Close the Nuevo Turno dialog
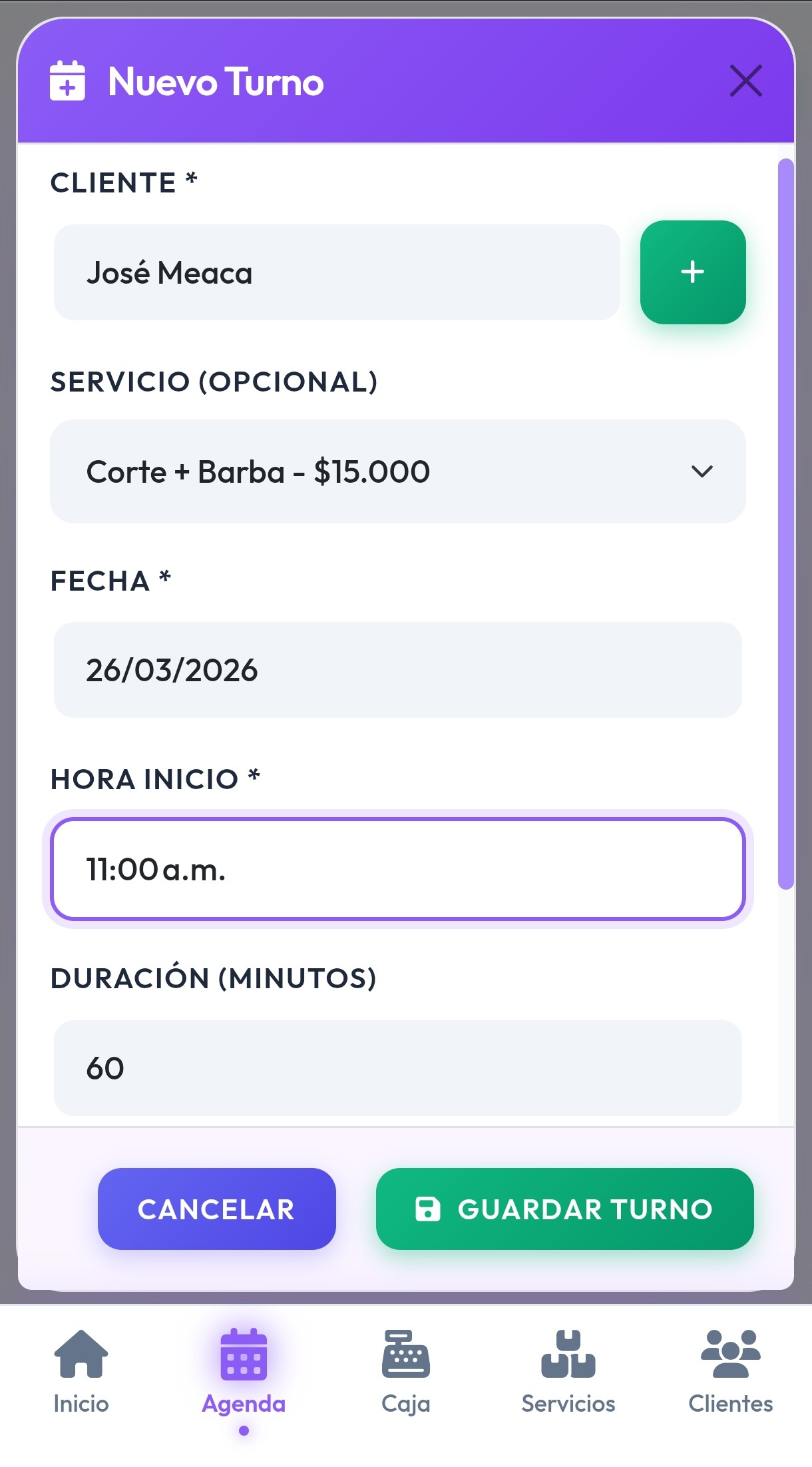812x1467 pixels. 745,81
